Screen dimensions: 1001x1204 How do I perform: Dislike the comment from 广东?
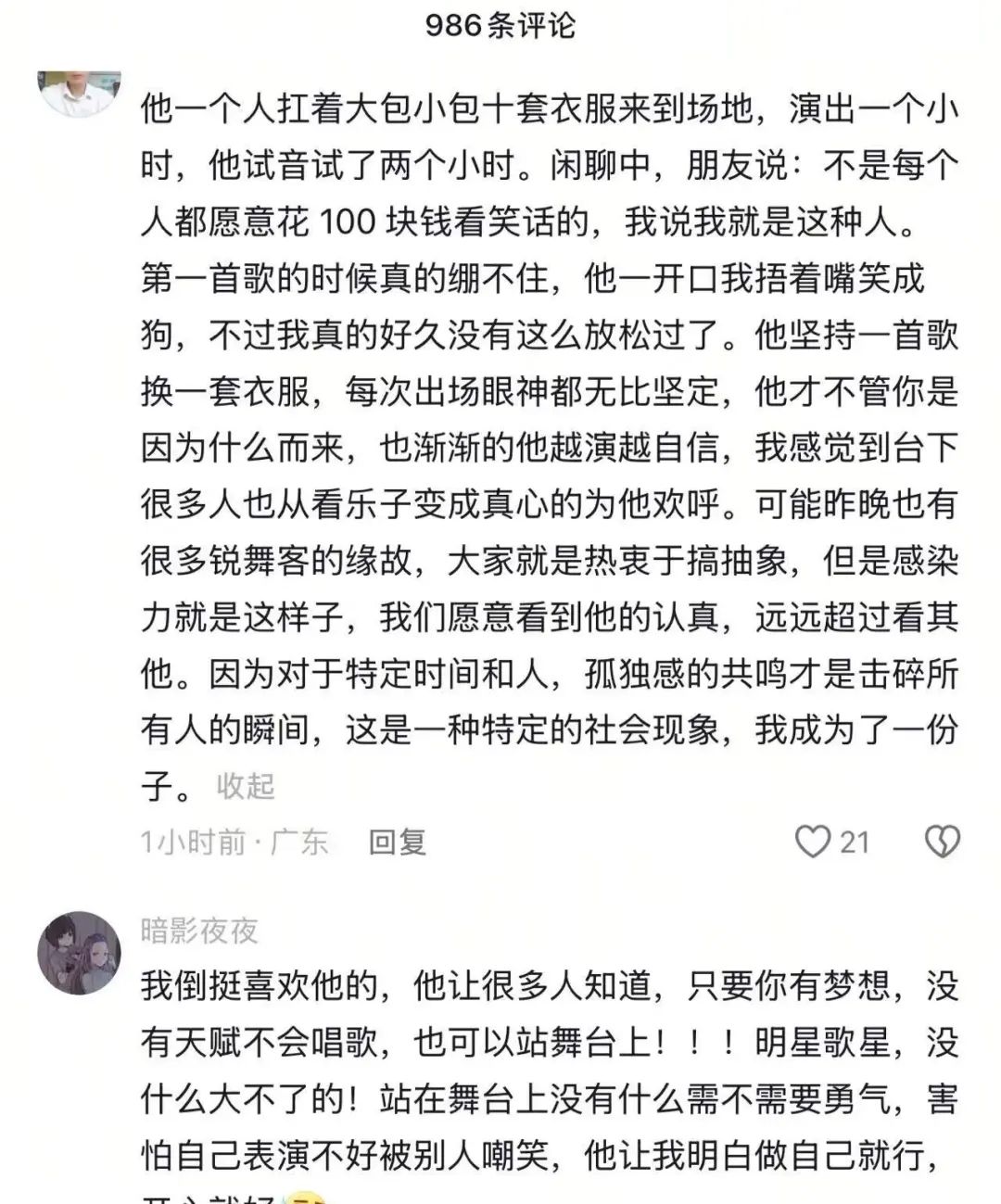943,842
